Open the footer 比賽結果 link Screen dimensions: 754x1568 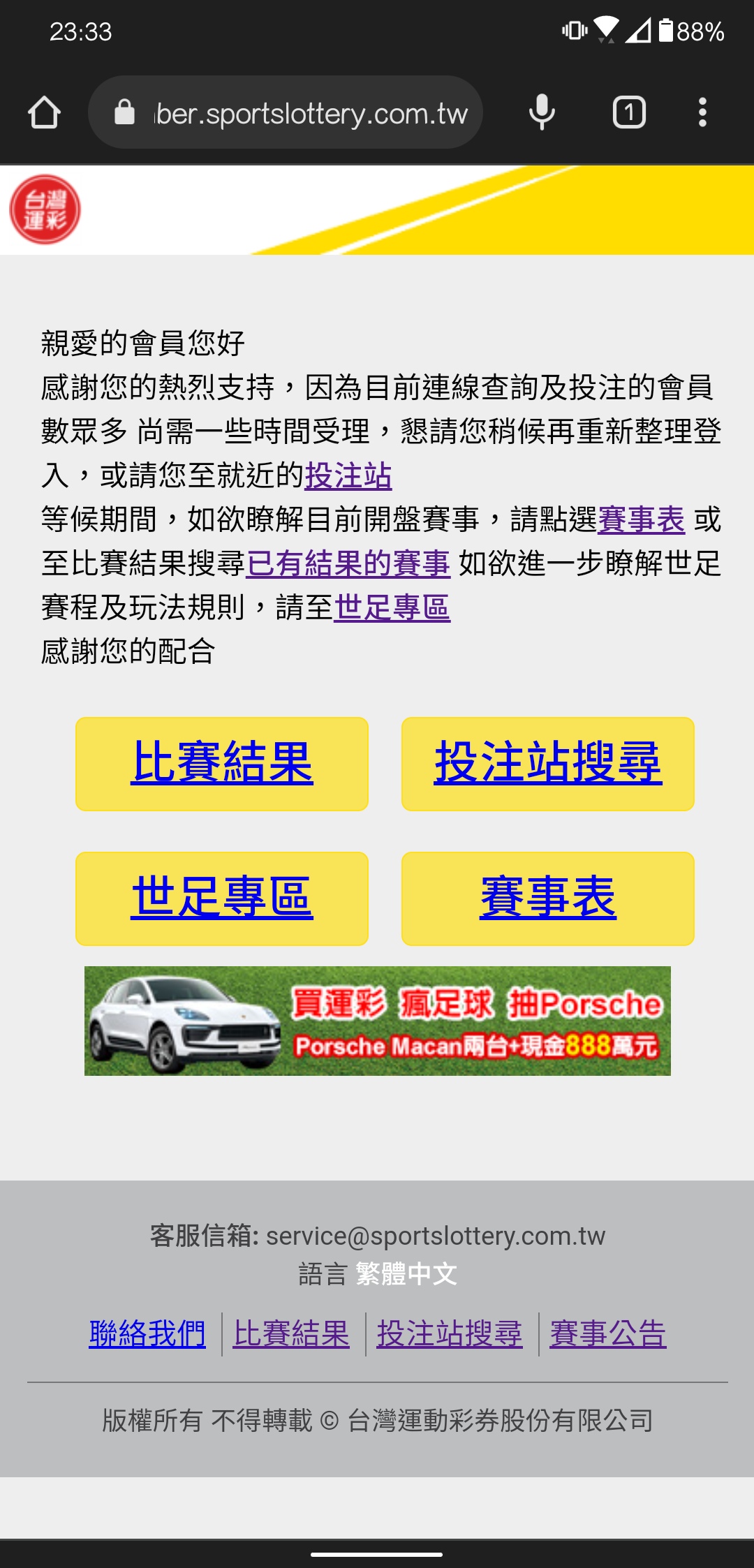[x=291, y=1334]
